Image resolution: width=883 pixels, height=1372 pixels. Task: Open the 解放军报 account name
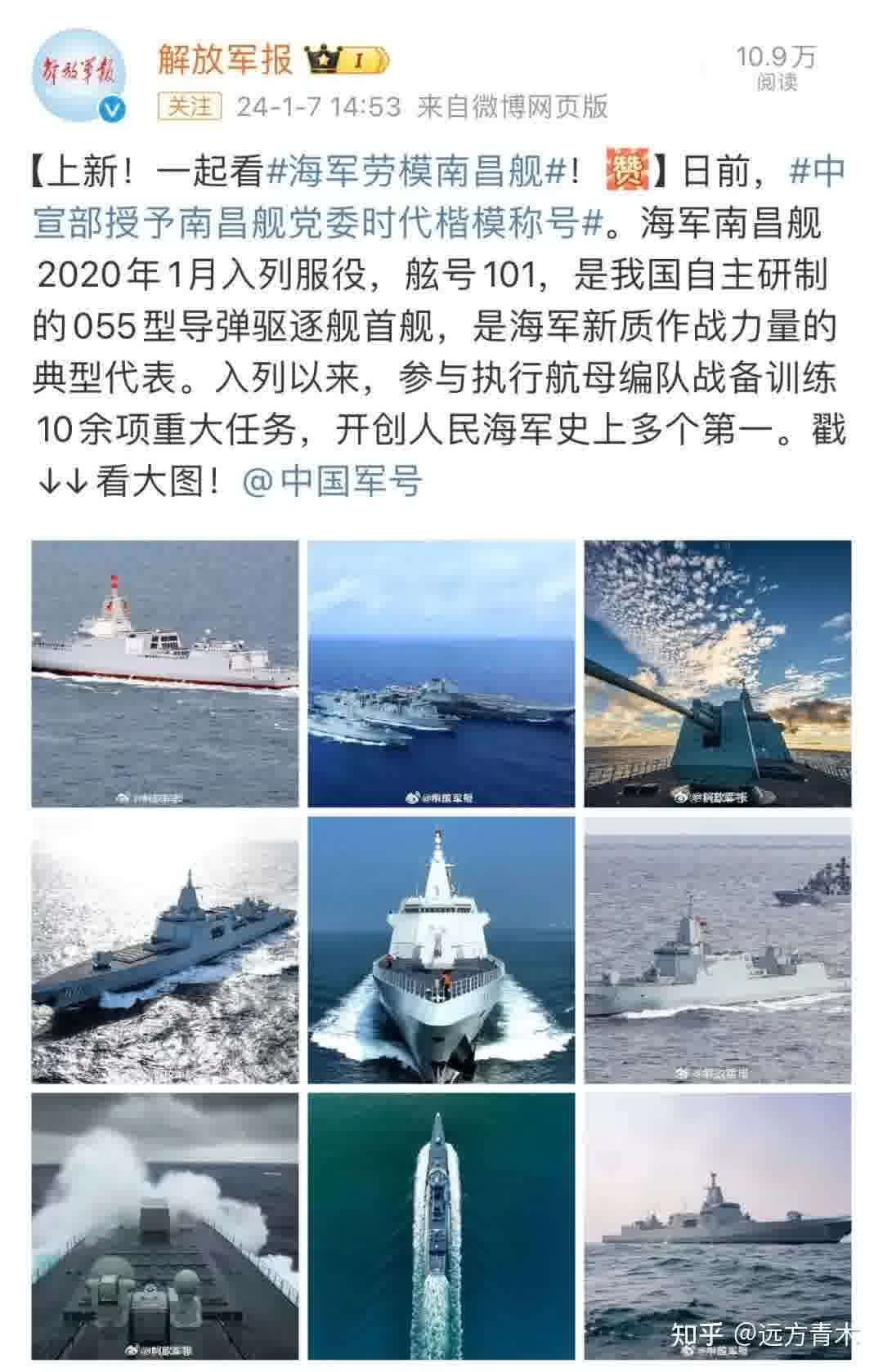tap(224, 60)
